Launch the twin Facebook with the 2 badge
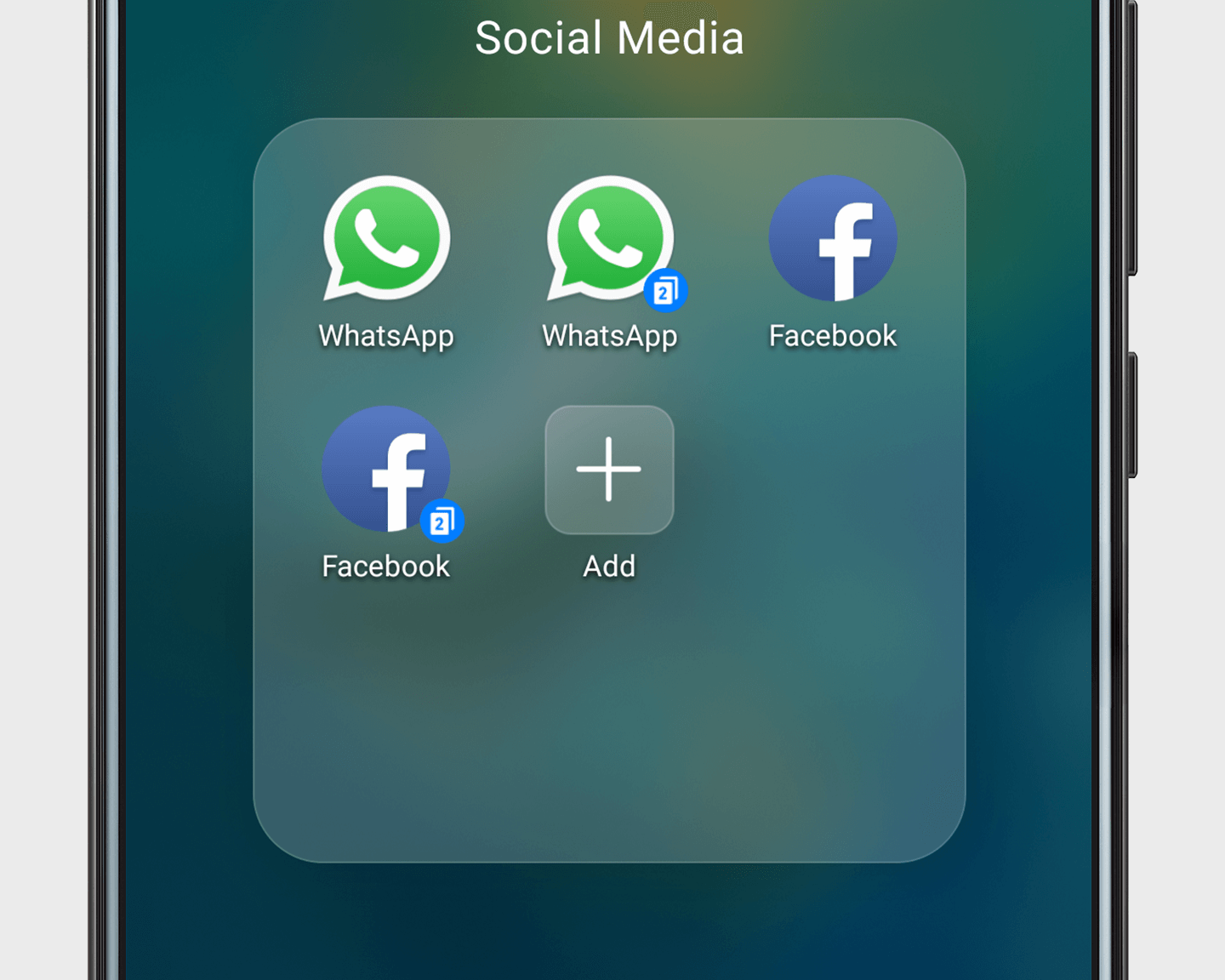Screen dimensions: 1225x980 click(386, 470)
